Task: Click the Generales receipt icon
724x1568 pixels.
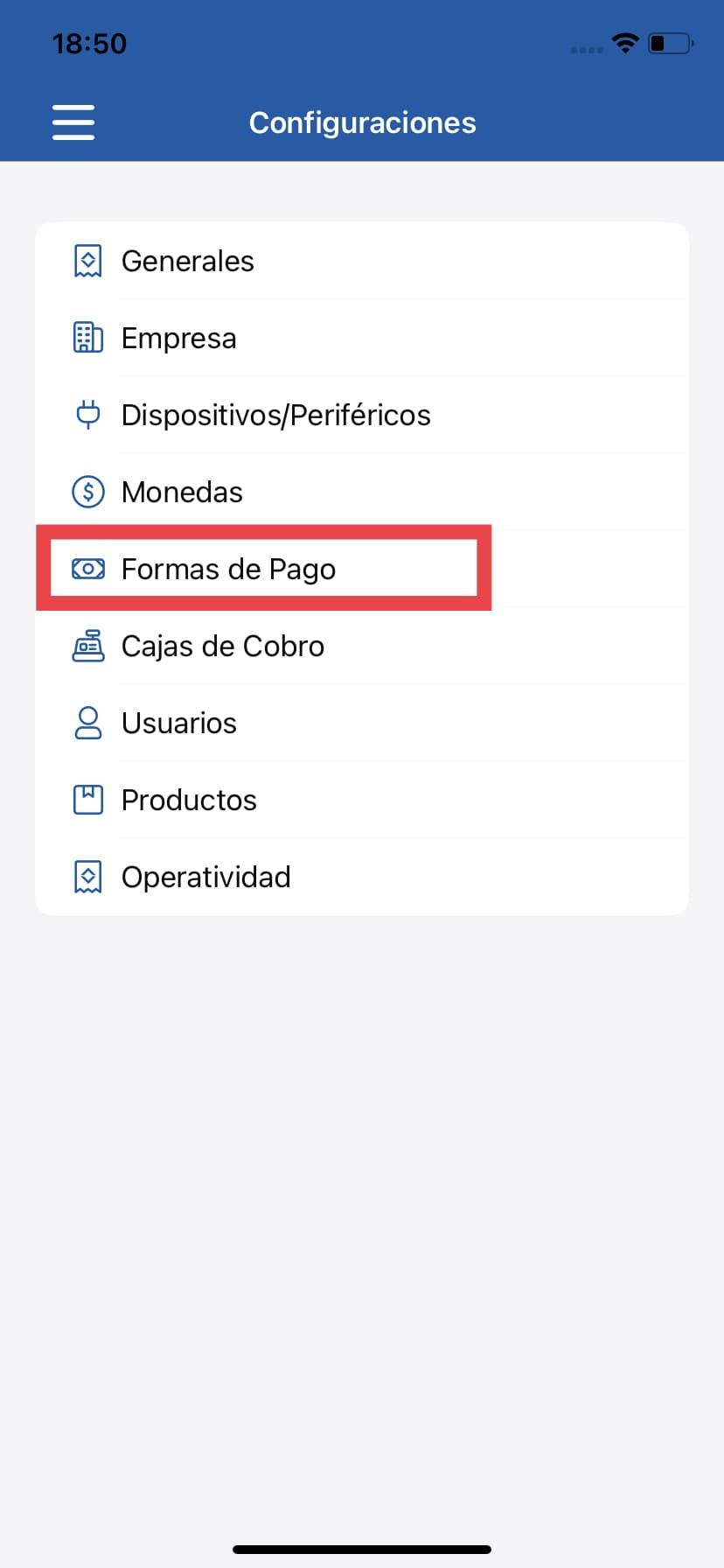Action: tap(87, 260)
